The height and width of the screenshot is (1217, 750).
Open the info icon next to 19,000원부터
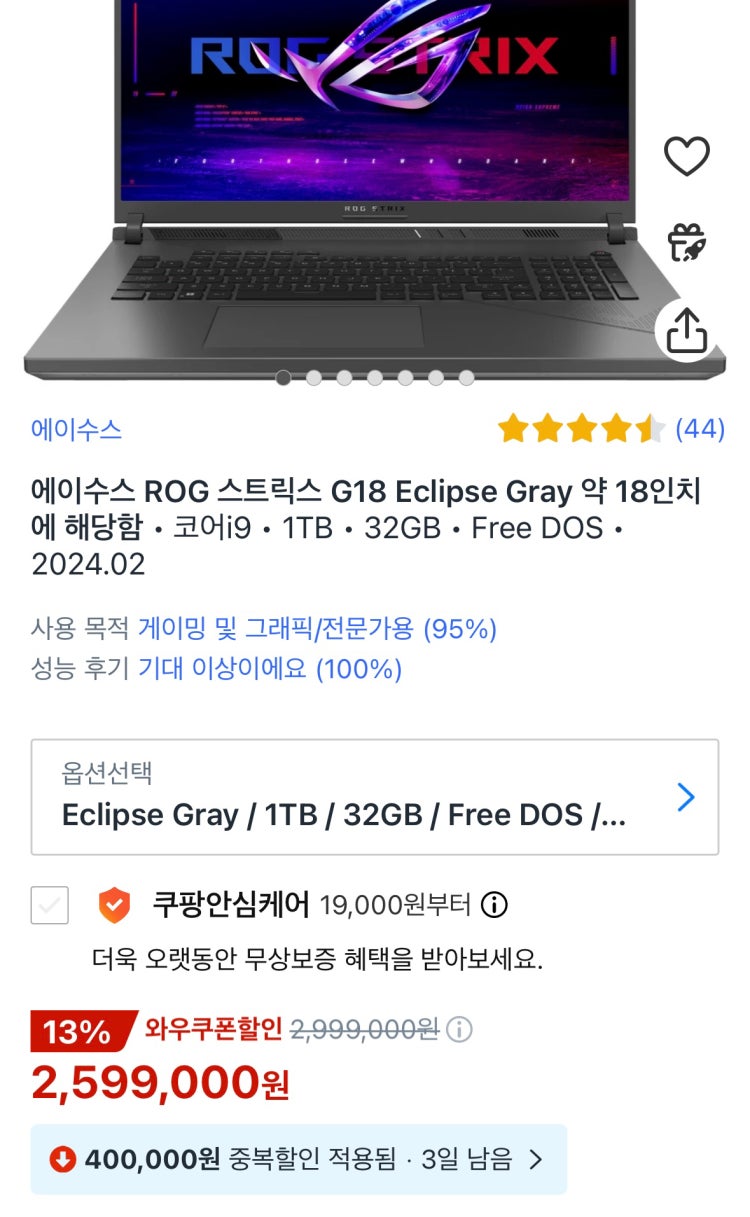point(497,905)
